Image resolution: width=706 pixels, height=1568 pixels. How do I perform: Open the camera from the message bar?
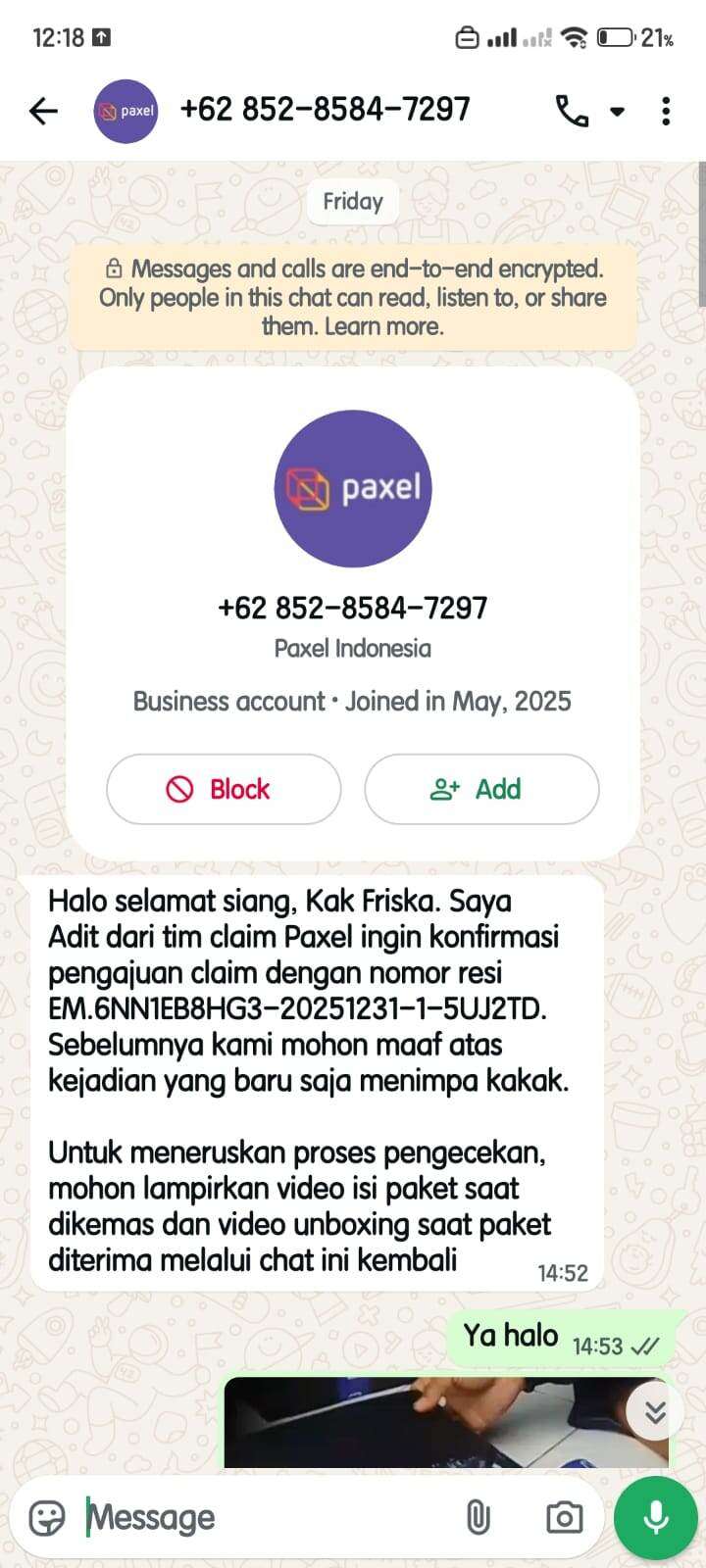tap(564, 1518)
